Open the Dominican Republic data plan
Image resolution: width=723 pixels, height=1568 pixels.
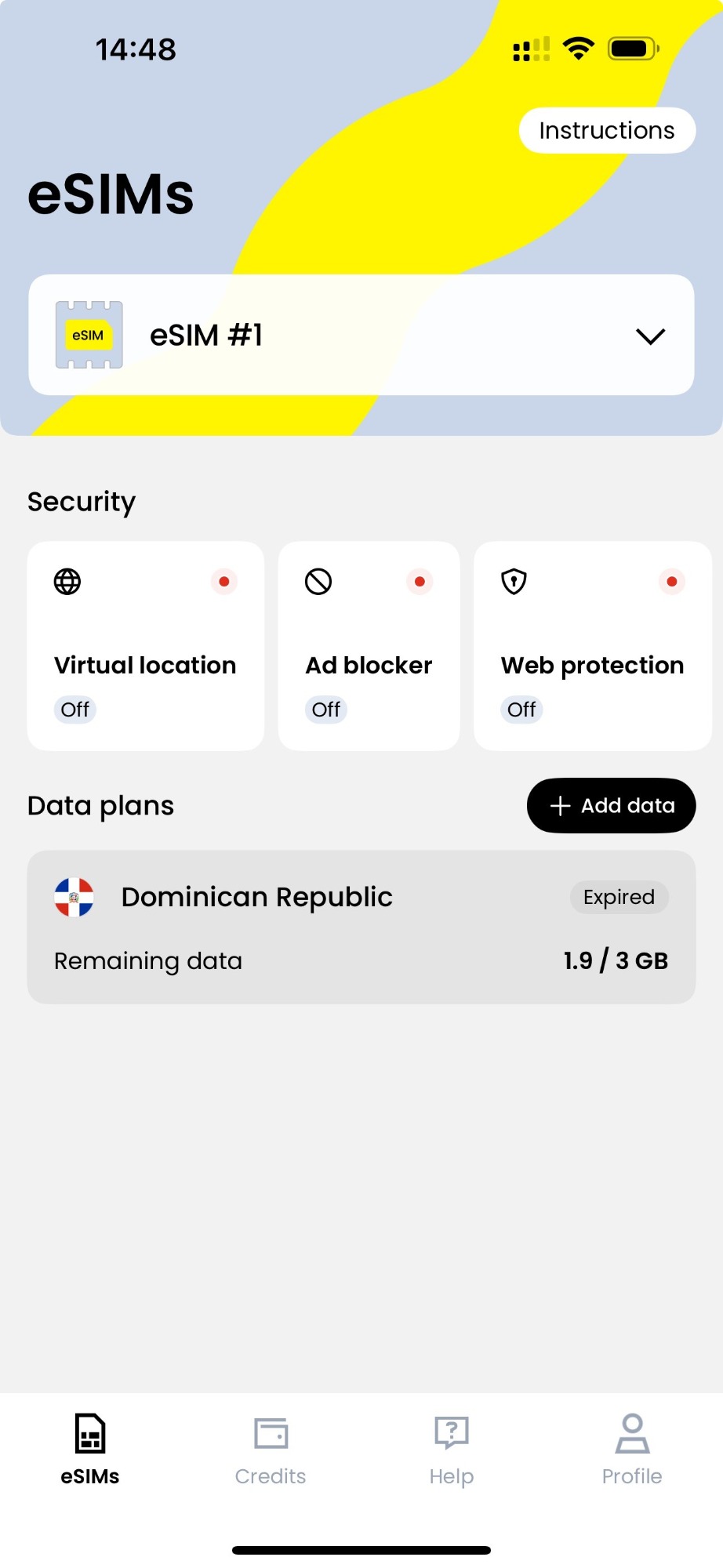point(361,927)
